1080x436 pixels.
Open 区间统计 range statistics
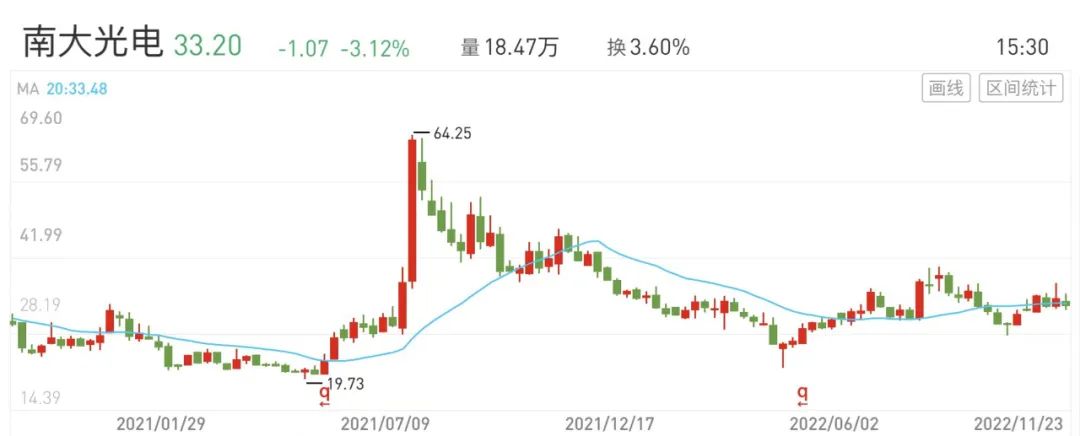point(1020,88)
